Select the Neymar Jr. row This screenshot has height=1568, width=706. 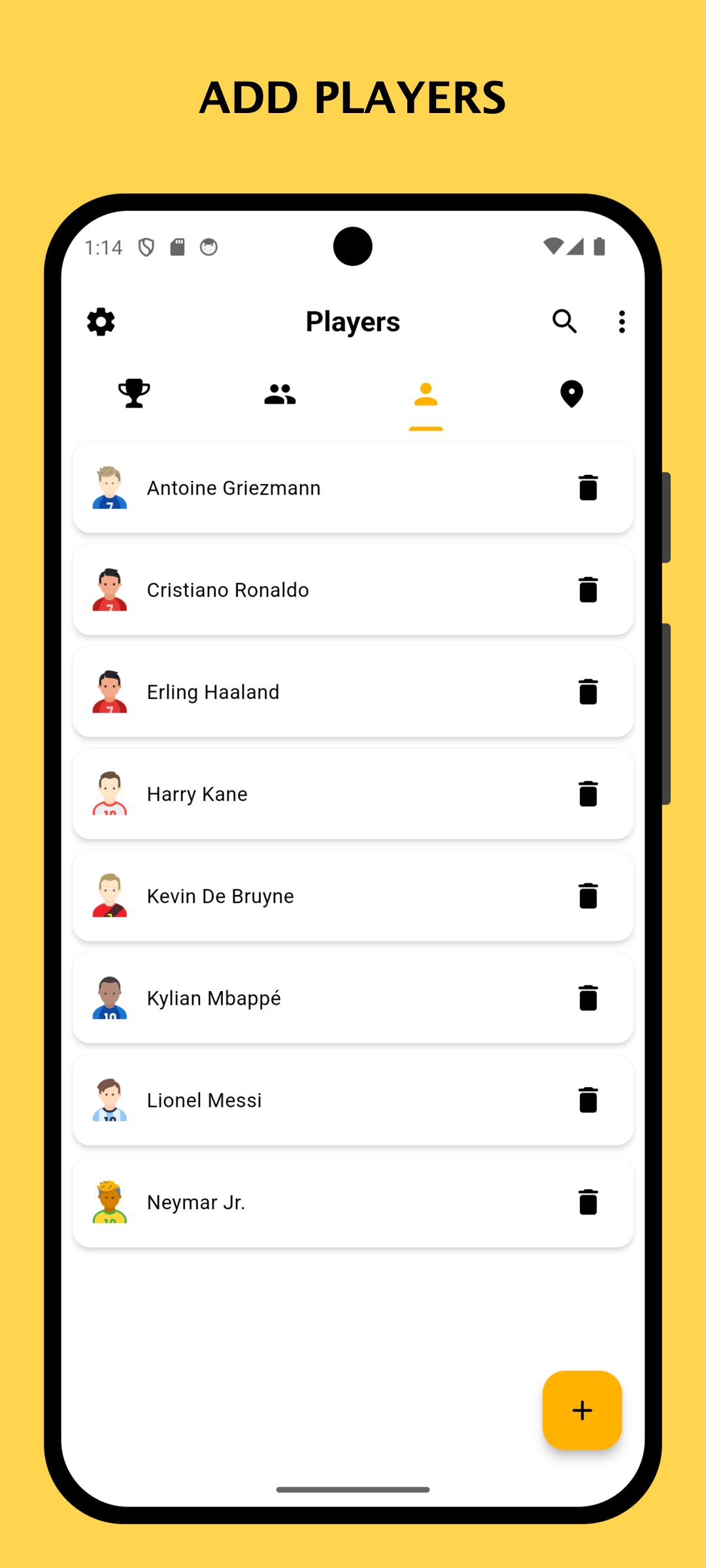[353, 1201]
